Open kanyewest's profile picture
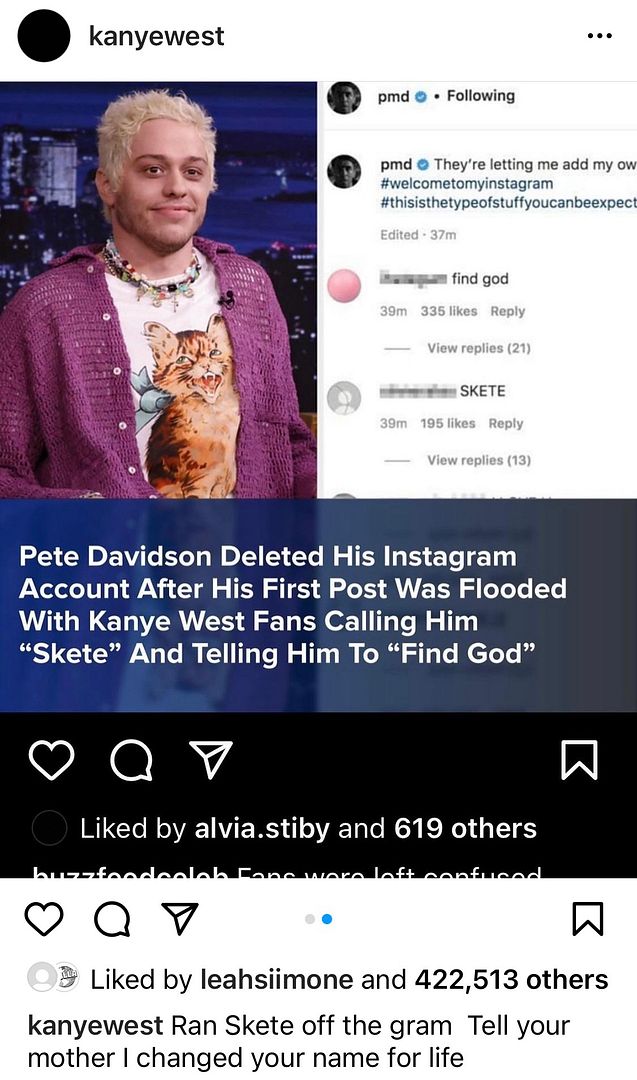 (43, 36)
